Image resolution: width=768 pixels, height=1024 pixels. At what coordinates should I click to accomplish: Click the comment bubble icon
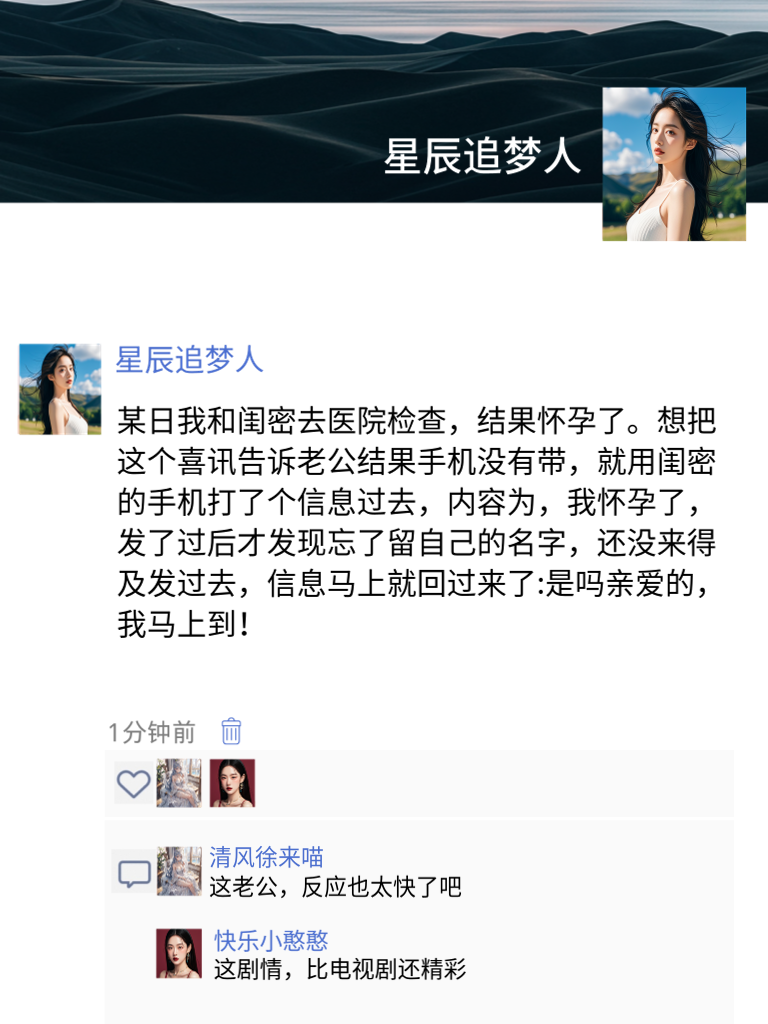[131, 873]
